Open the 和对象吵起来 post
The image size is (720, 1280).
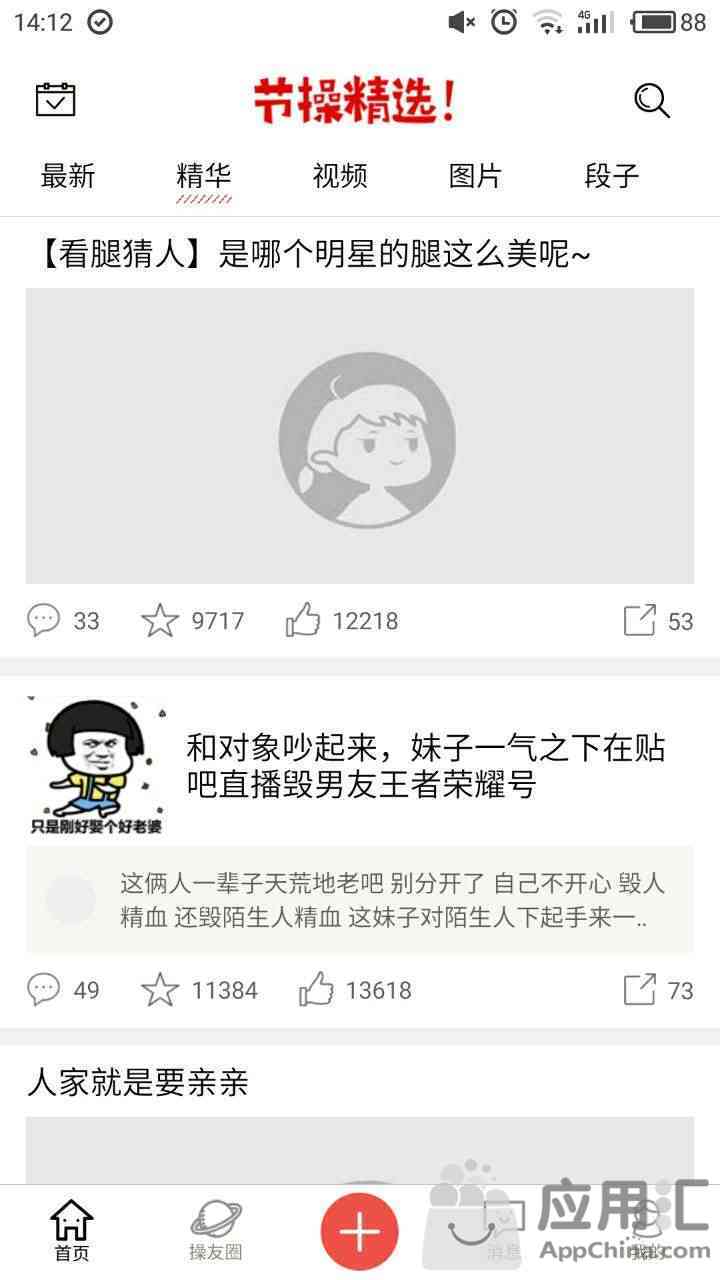tap(426, 766)
